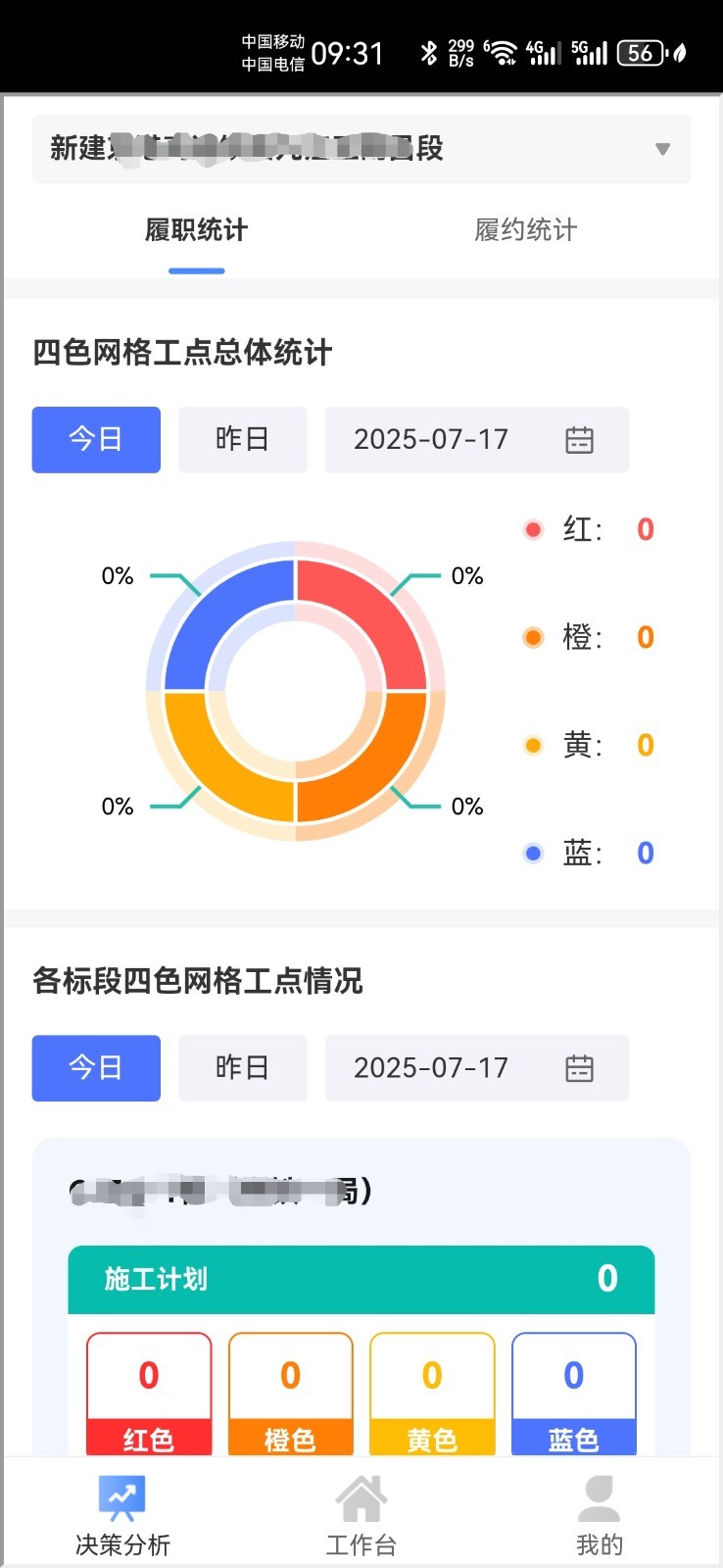
Task: Open the 黄色 count card
Action: (x=432, y=1392)
